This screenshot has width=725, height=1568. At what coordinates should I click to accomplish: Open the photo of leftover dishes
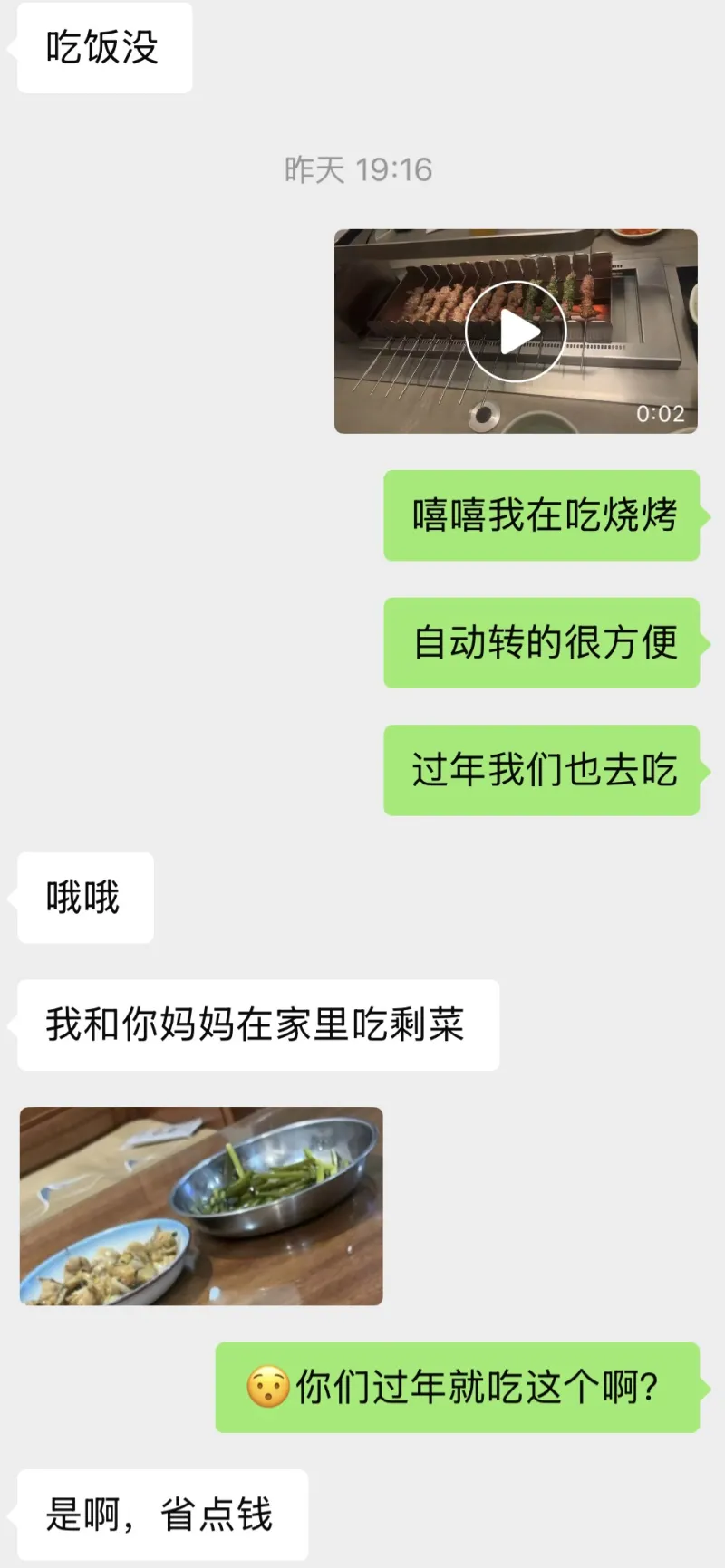tap(201, 1206)
